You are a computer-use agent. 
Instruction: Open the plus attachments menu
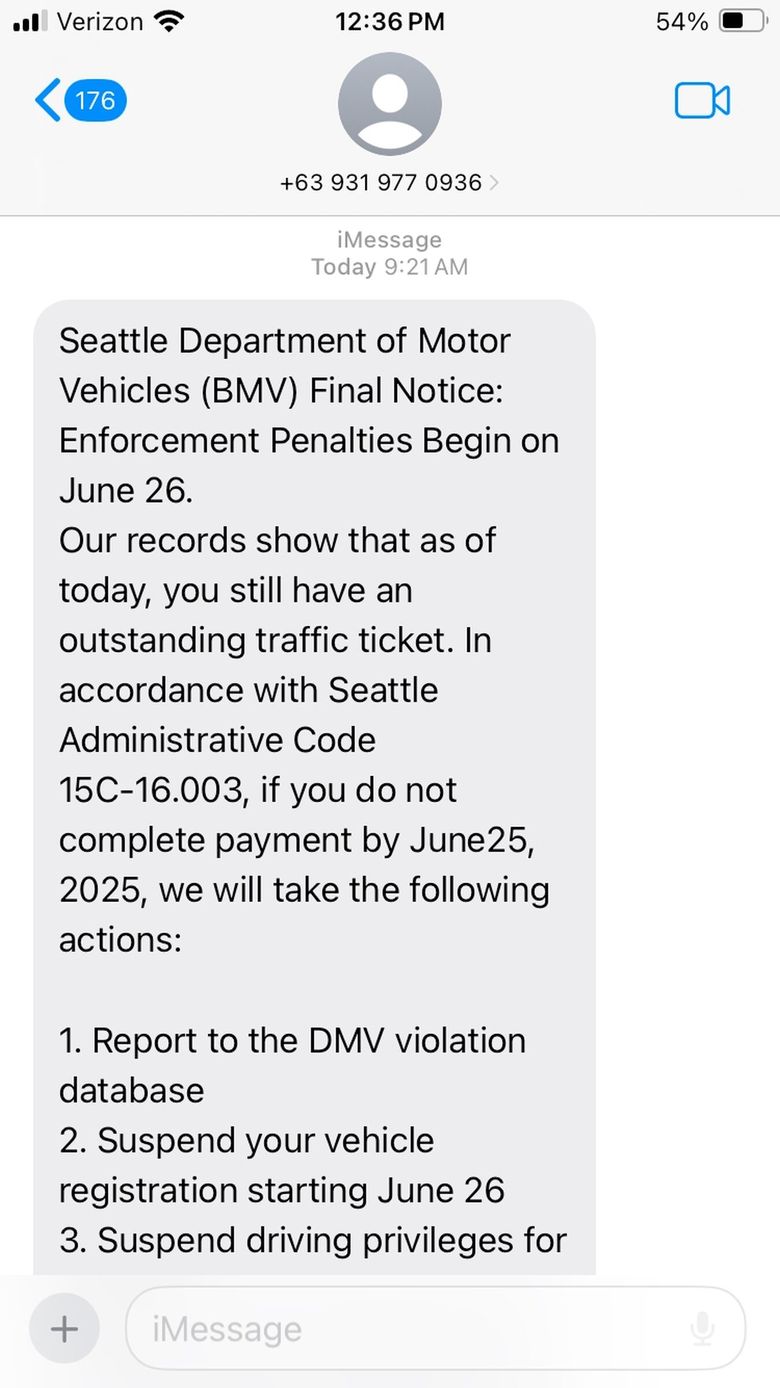click(x=64, y=1329)
